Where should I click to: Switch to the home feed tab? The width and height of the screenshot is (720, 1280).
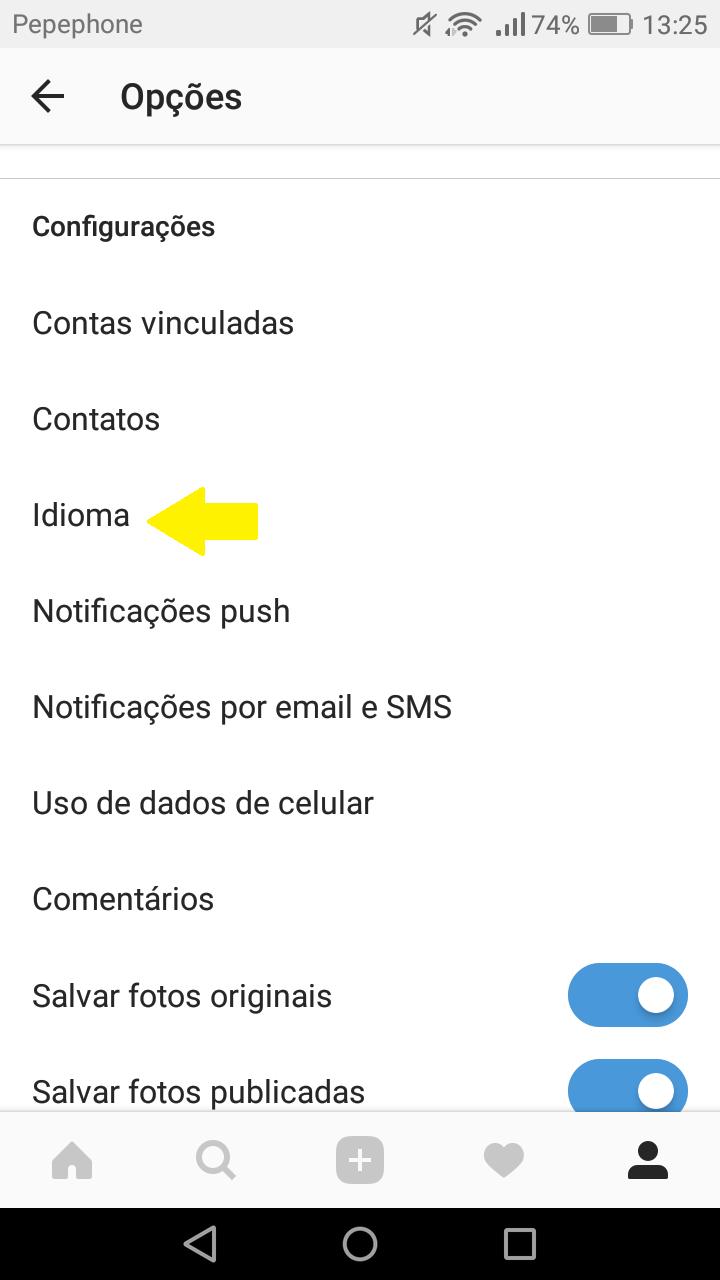click(72, 1160)
